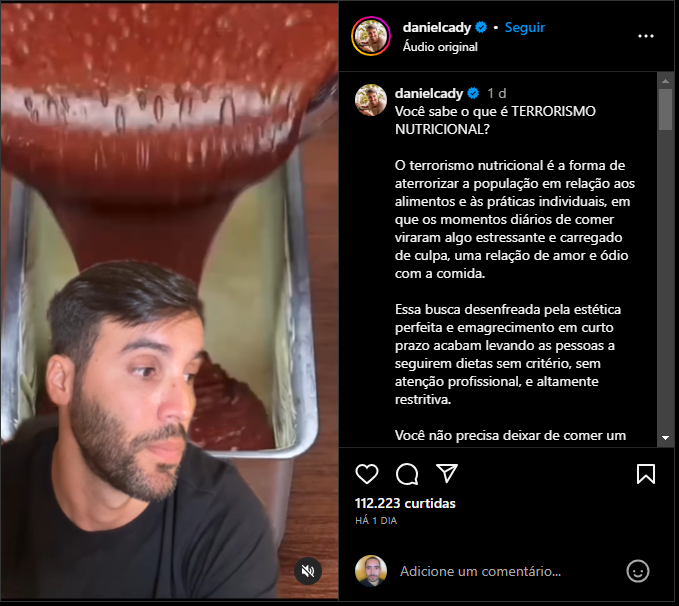Open danielcady username in the caption
Image resolution: width=679 pixels, height=606 pixels.
[x=429, y=93]
